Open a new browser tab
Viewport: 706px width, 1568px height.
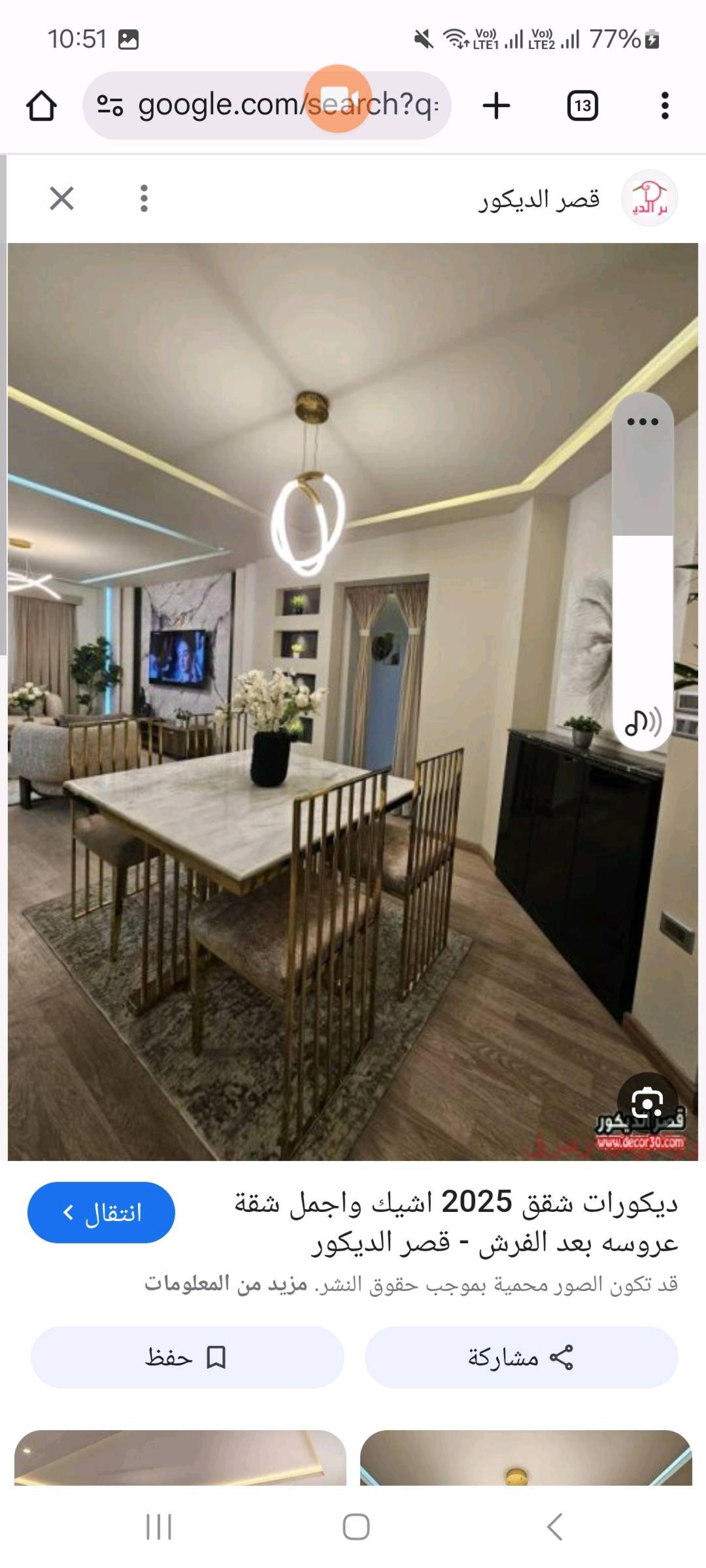496,105
